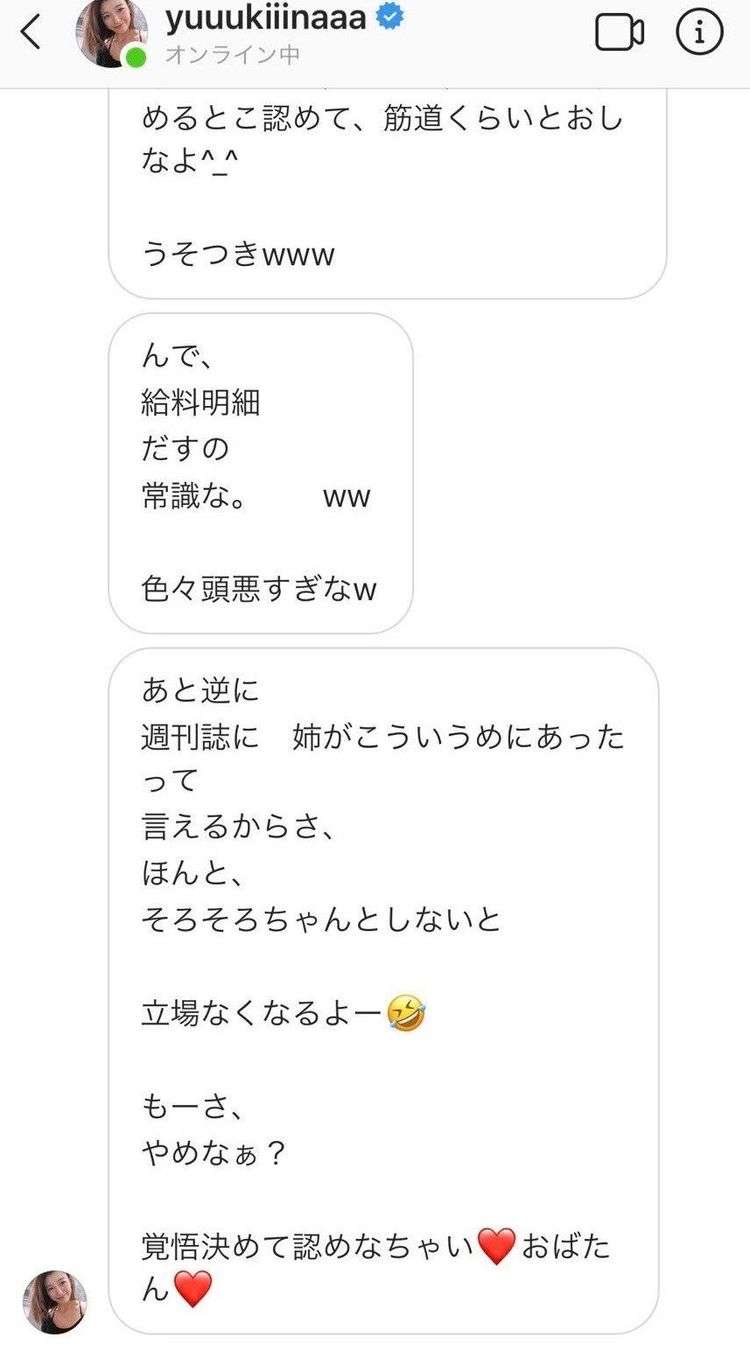Open conversation details info icon
The width and height of the screenshot is (750, 1350).
(x=699, y=33)
